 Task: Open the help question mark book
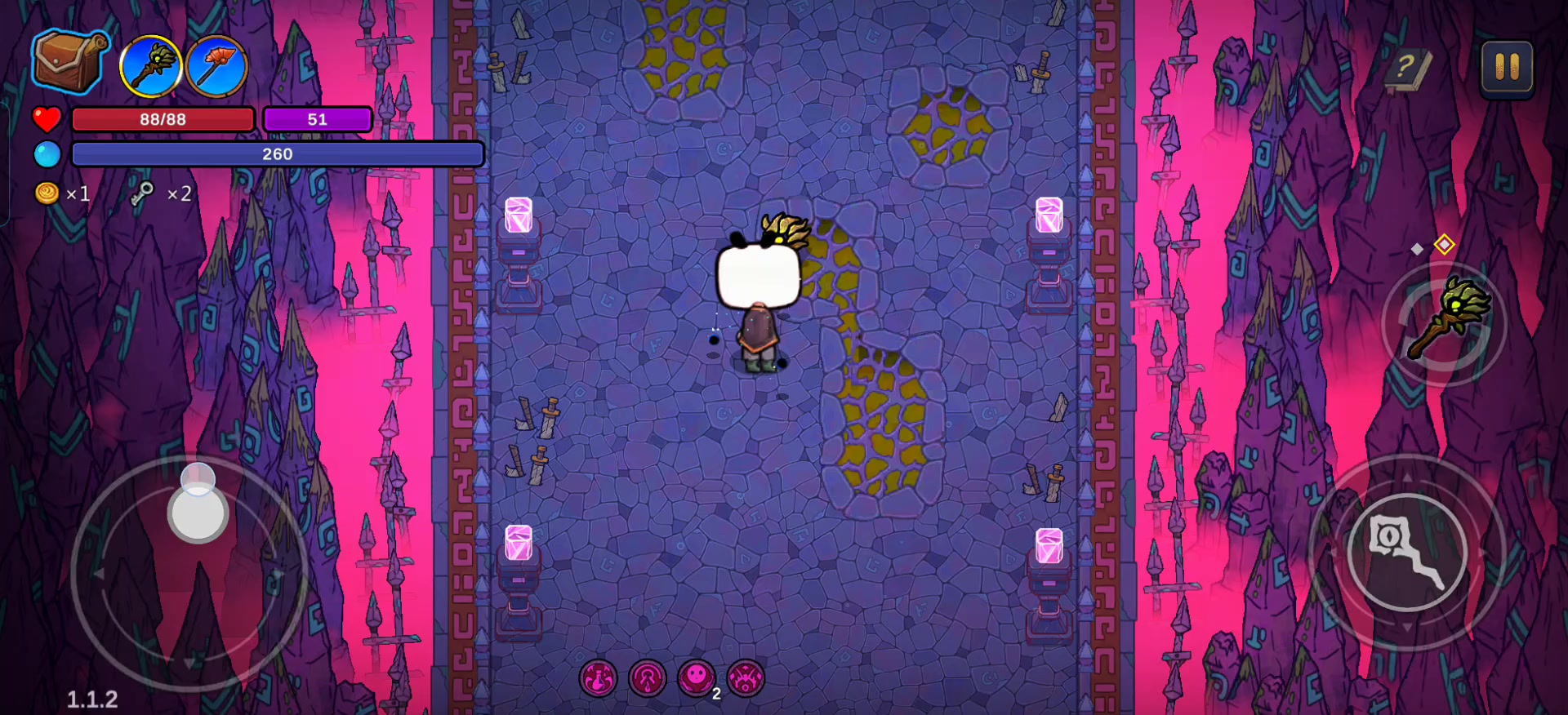[1407, 69]
